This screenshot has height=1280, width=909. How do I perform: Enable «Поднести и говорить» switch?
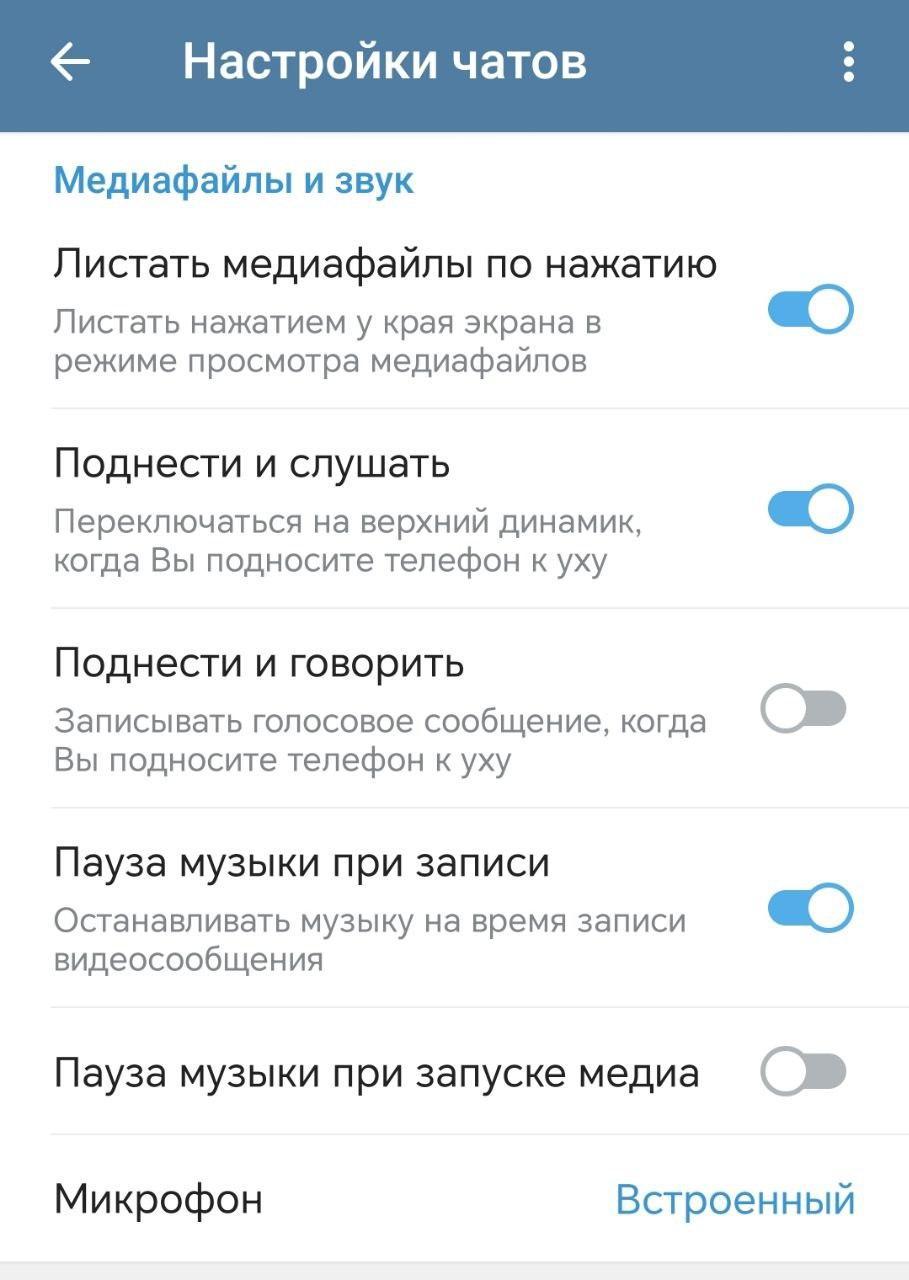click(x=804, y=709)
